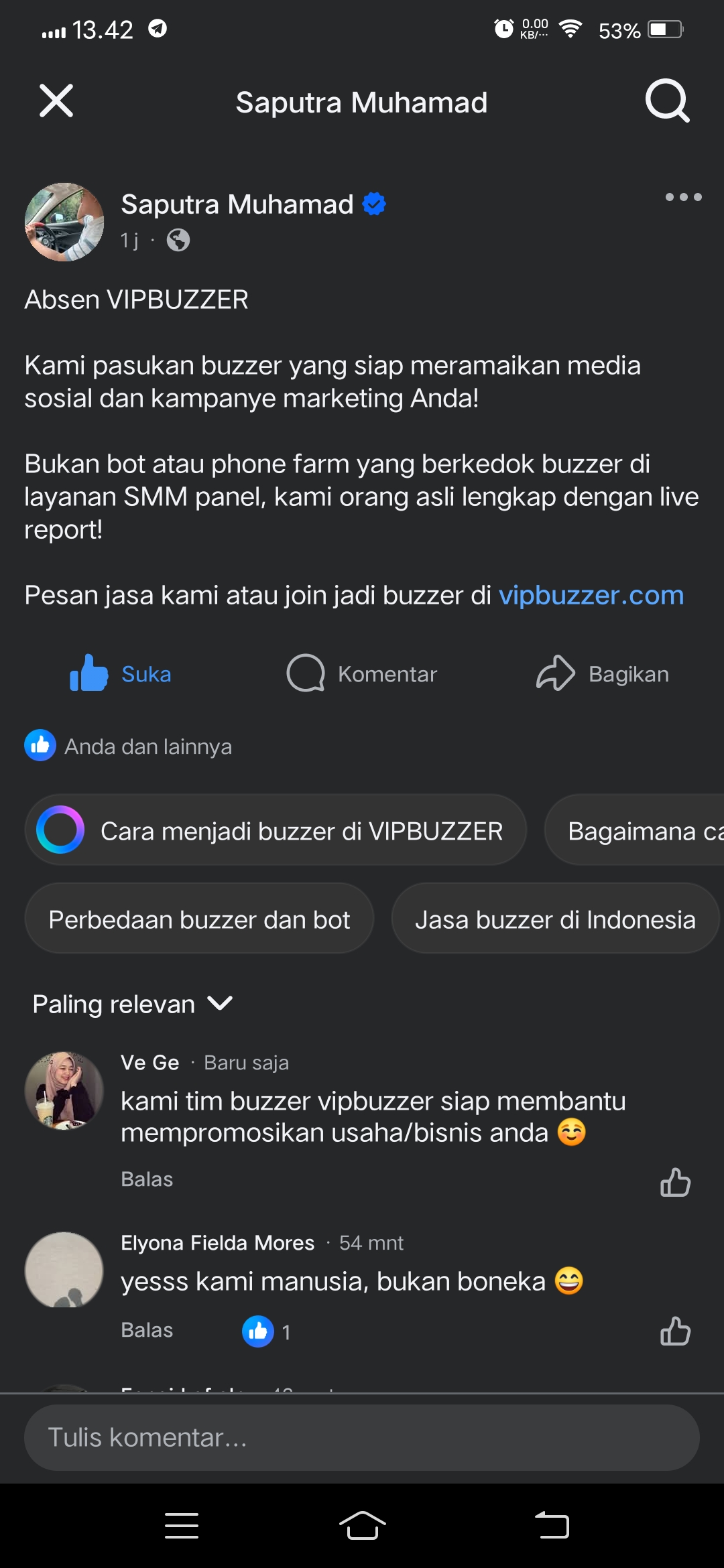Go to the system home screen
The image size is (724, 1568).
tap(362, 1526)
